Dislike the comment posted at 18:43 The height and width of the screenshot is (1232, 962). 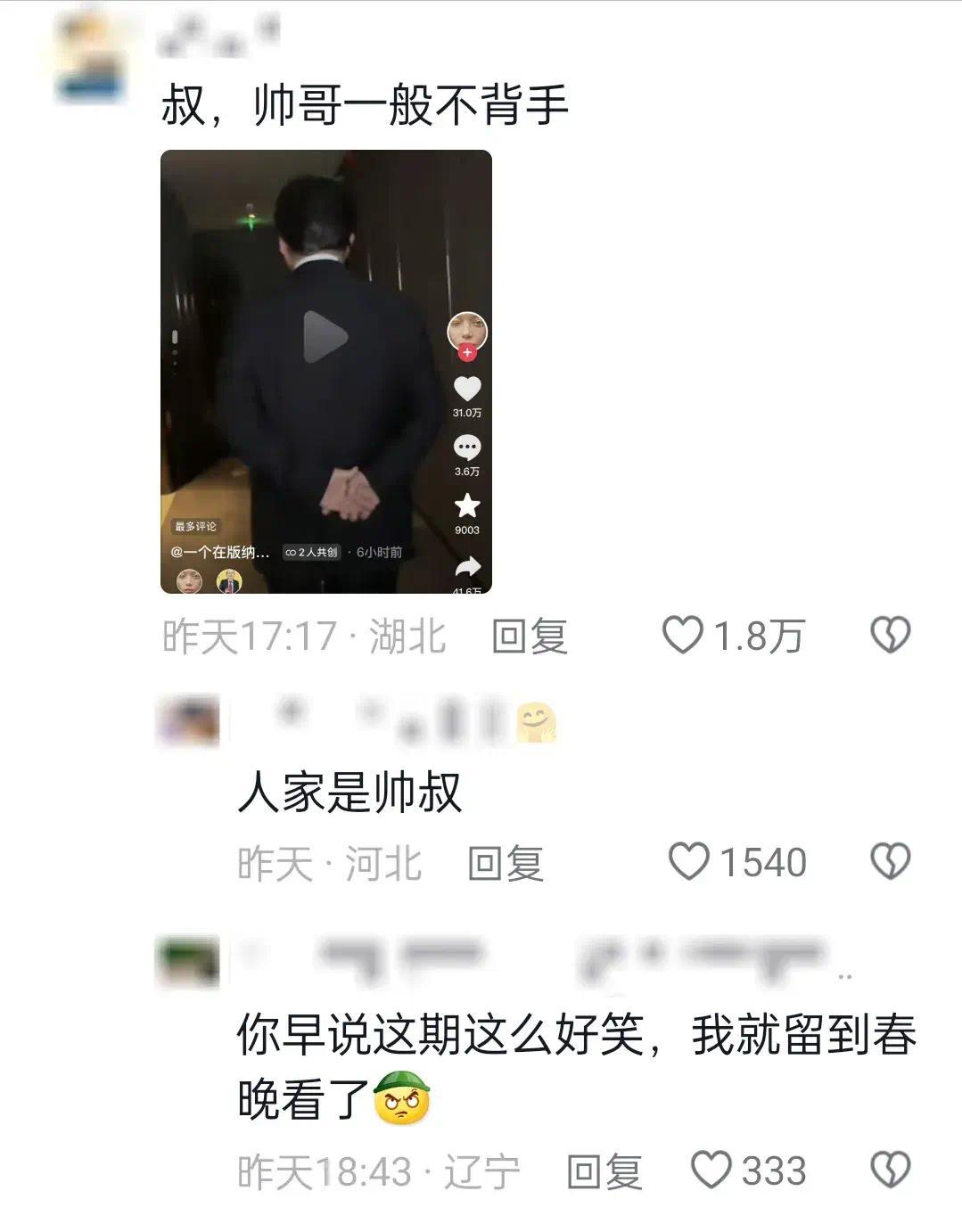coord(890,1170)
